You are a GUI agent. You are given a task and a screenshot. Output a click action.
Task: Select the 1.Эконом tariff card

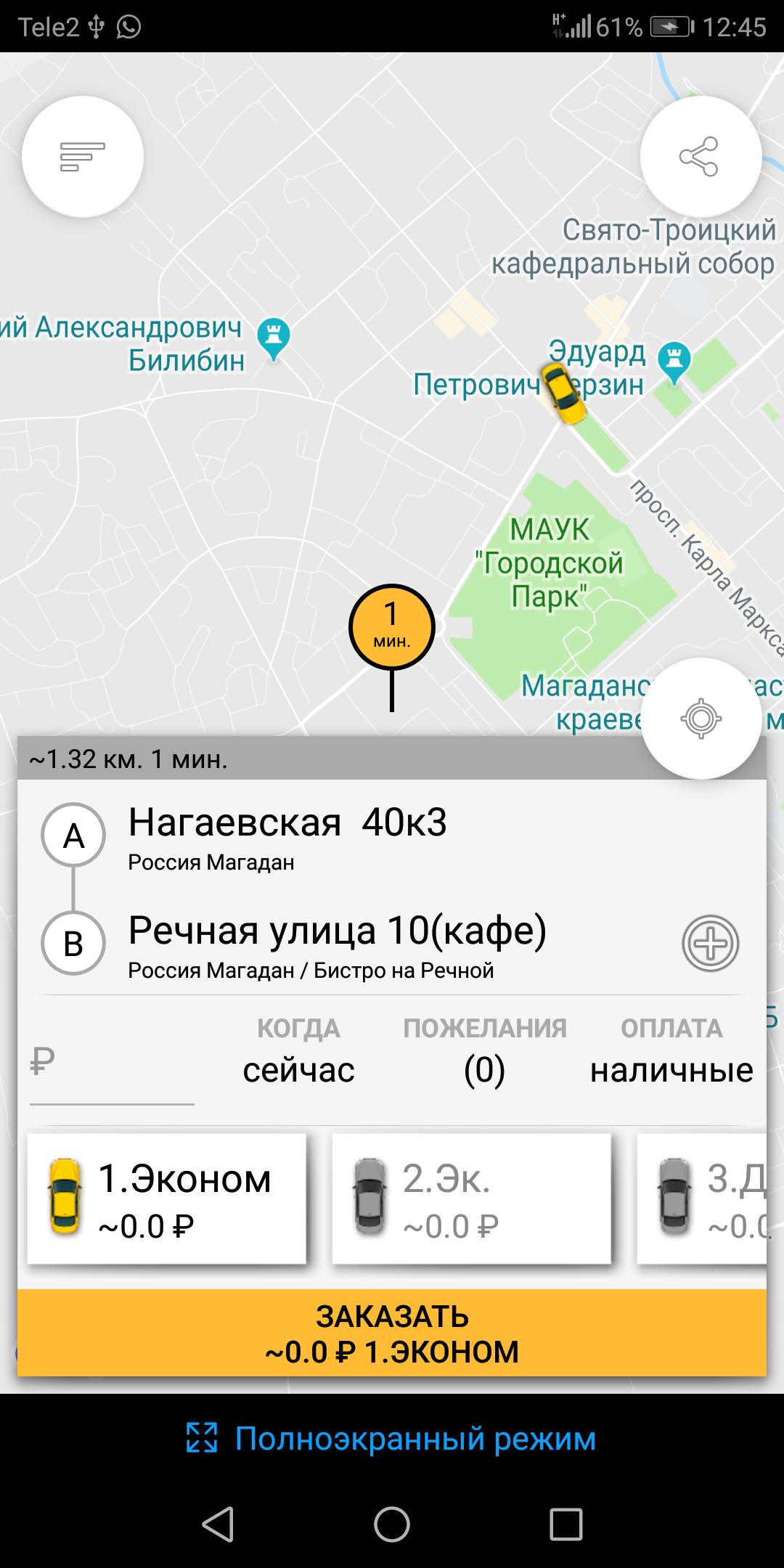pyautogui.click(x=166, y=1199)
